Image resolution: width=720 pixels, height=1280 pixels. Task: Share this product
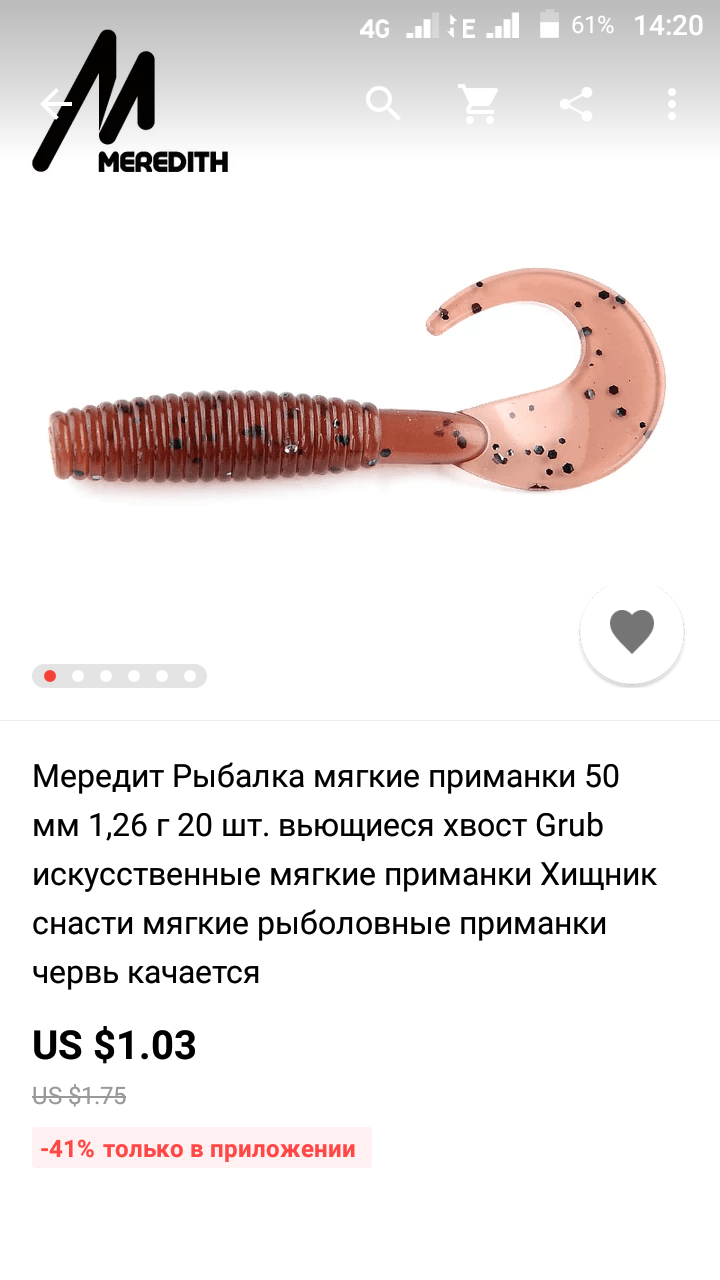pos(576,103)
